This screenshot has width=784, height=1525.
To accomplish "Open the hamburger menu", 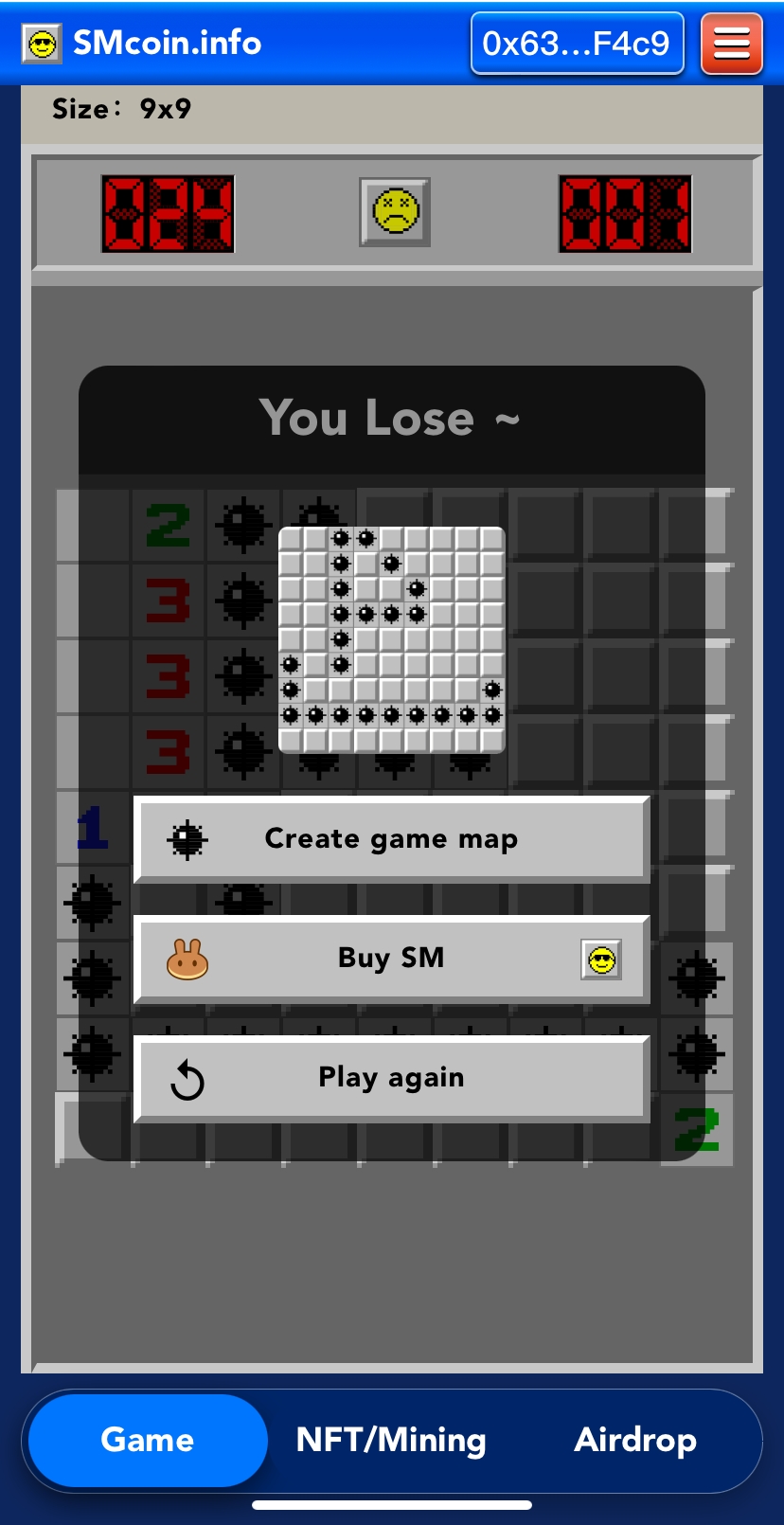I will click(x=731, y=44).
